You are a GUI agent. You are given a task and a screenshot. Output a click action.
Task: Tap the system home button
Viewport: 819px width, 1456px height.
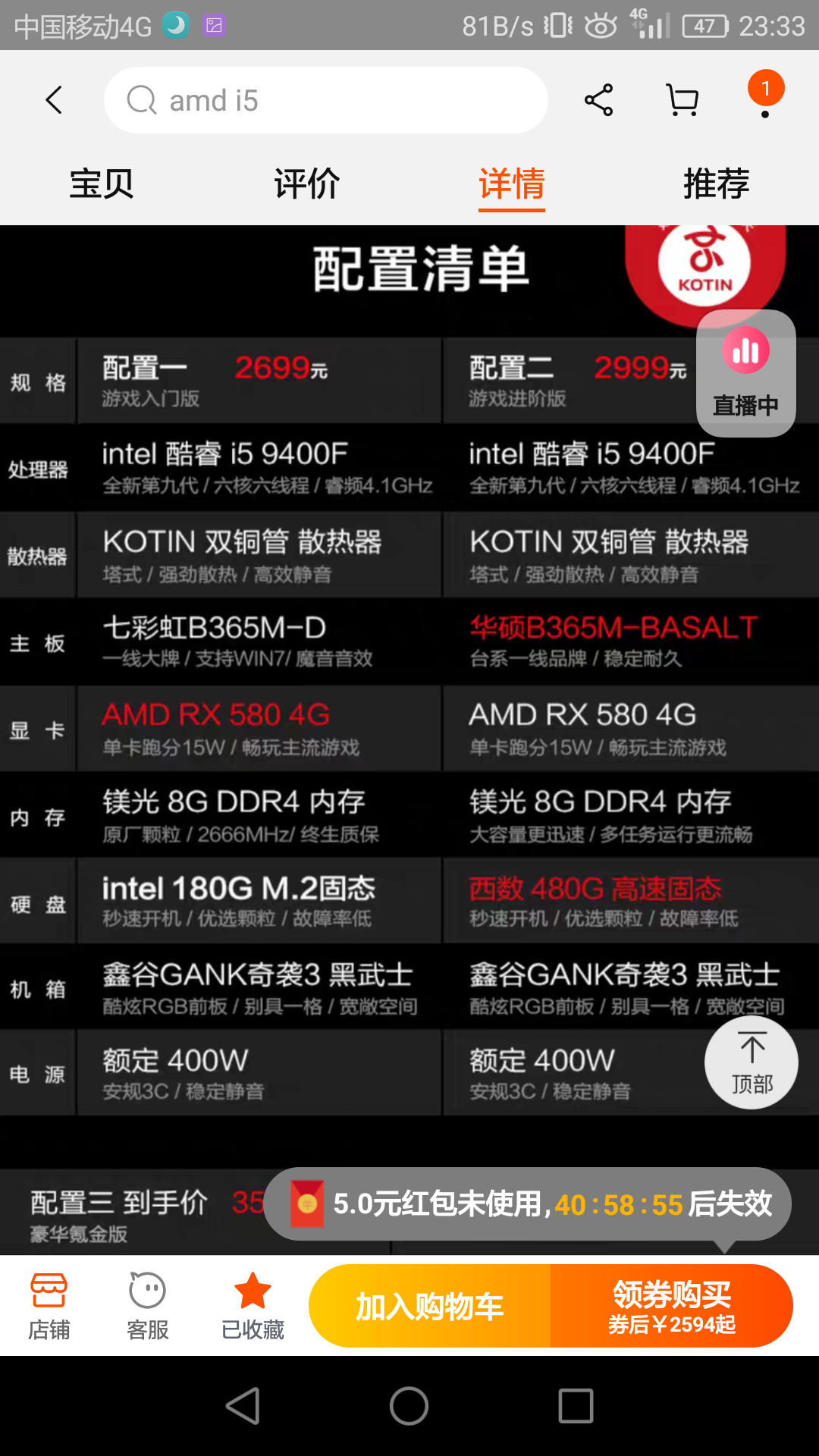[x=409, y=1406]
